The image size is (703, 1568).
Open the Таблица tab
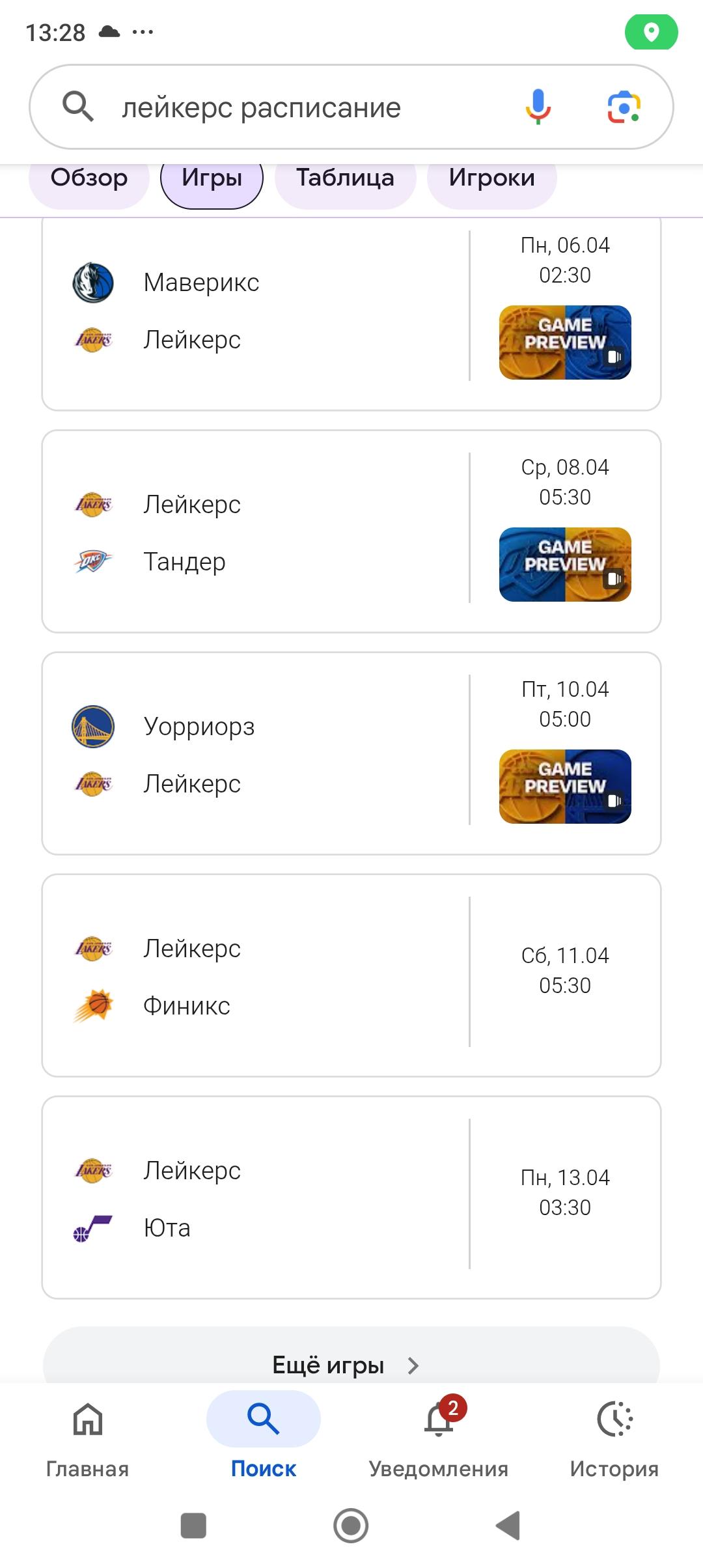tap(345, 178)
